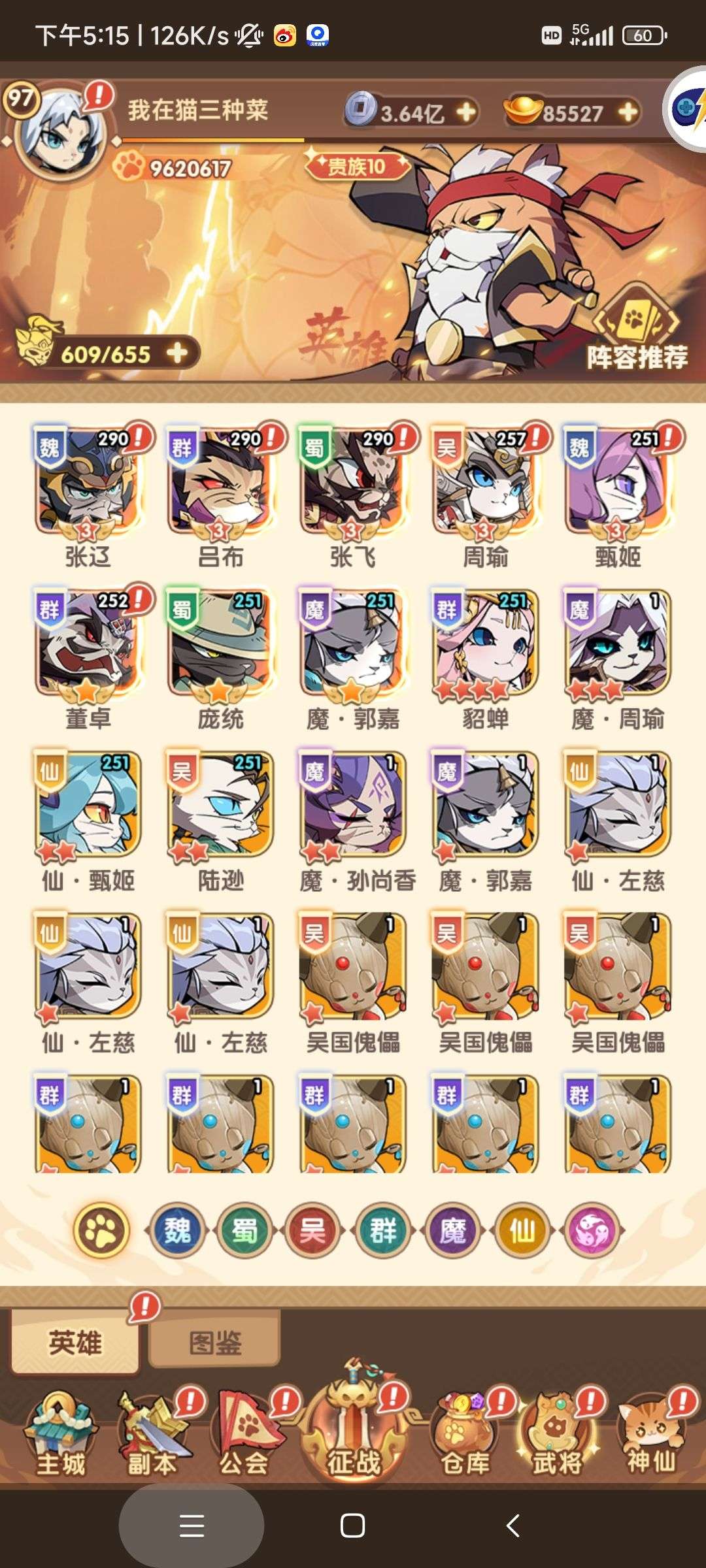Image resolution: width=706 pixels, height=1568 pixels.
Task: Filter heroes by 魏 faction
Action: (x=178, y=1230)
